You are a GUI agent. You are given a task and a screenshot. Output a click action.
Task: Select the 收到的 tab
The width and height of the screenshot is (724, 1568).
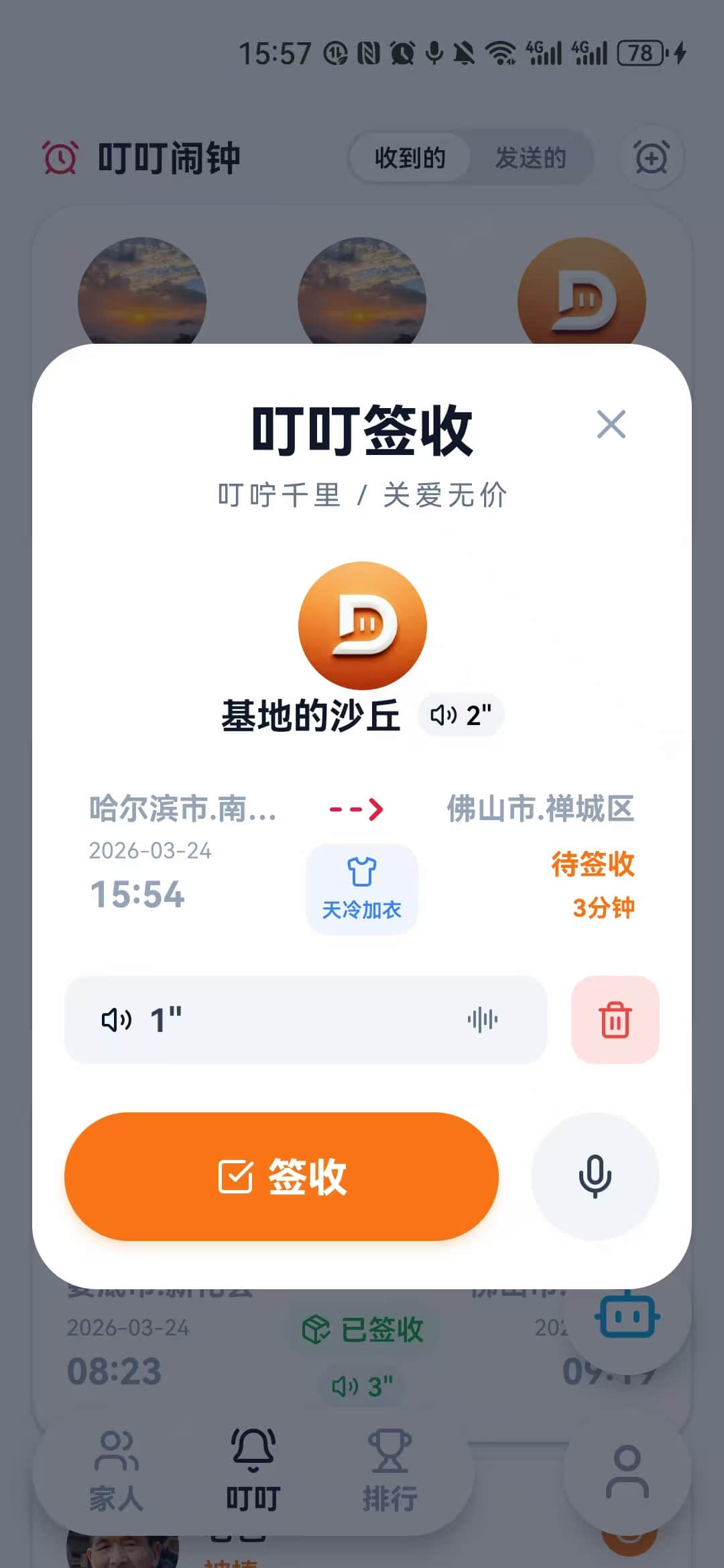click(408, 158)
